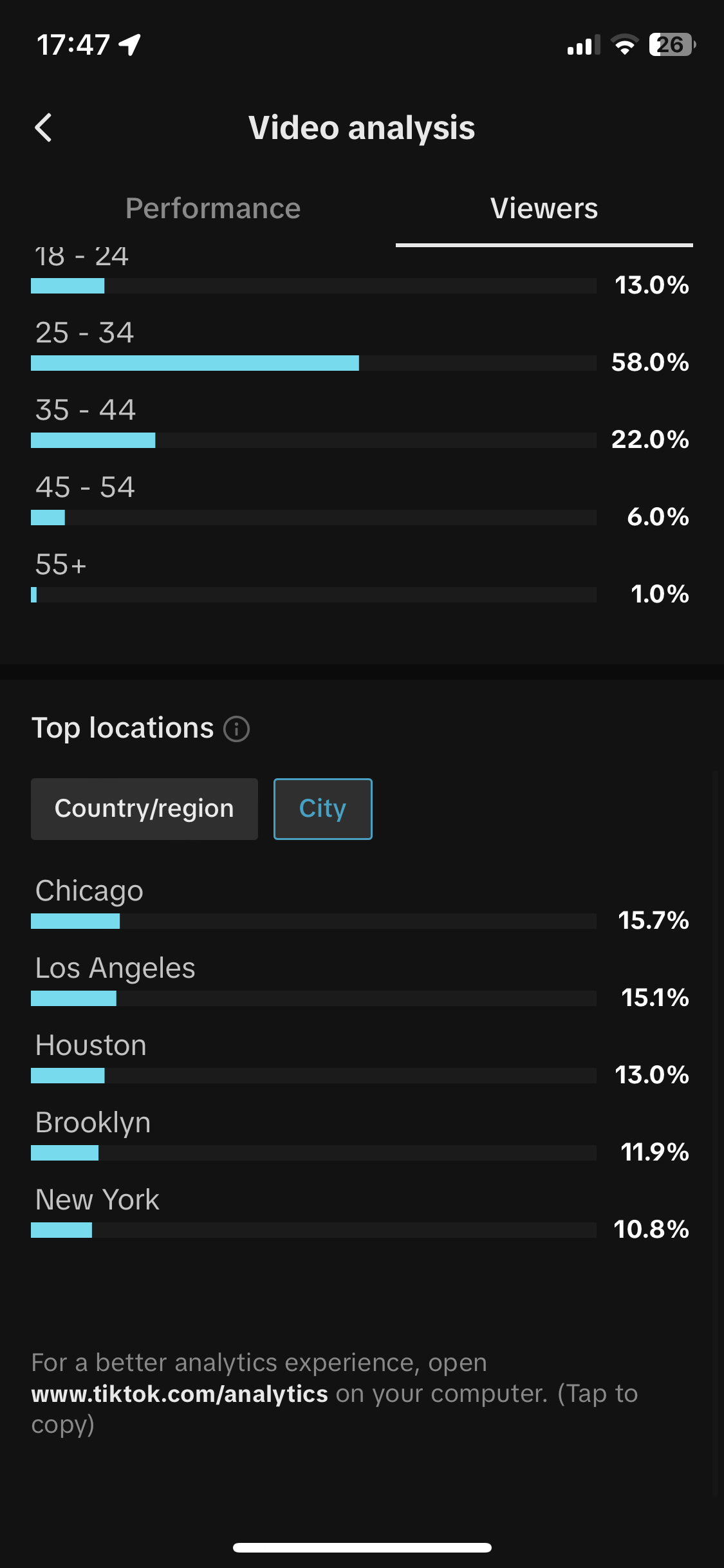Viewport: 724px width, 1568px height.
Task: Select the City filter toggle
Action: pos(322,808)
